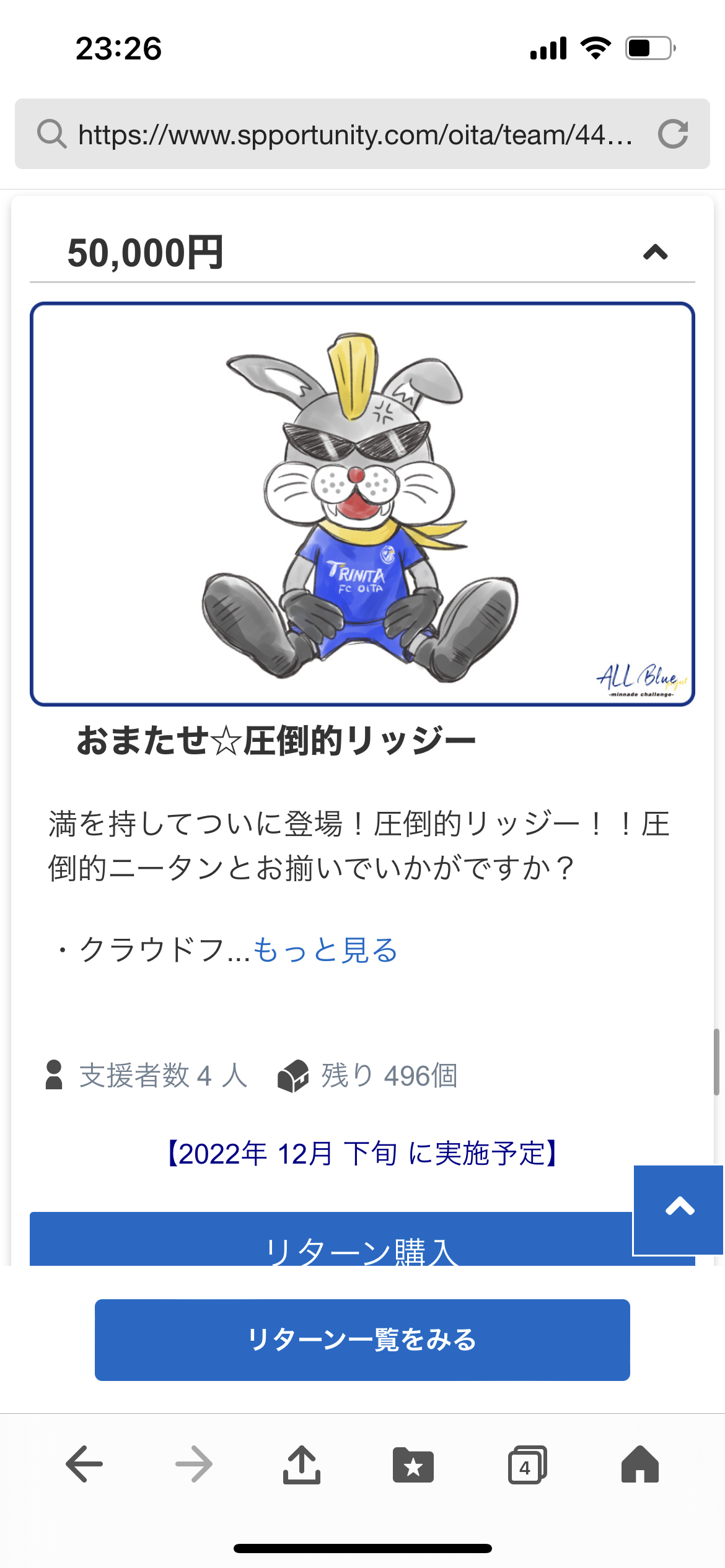The image size is (725, 1568).
Task: Go back to the previous page
Action: pyautogui.click(x=84, y=1464)
